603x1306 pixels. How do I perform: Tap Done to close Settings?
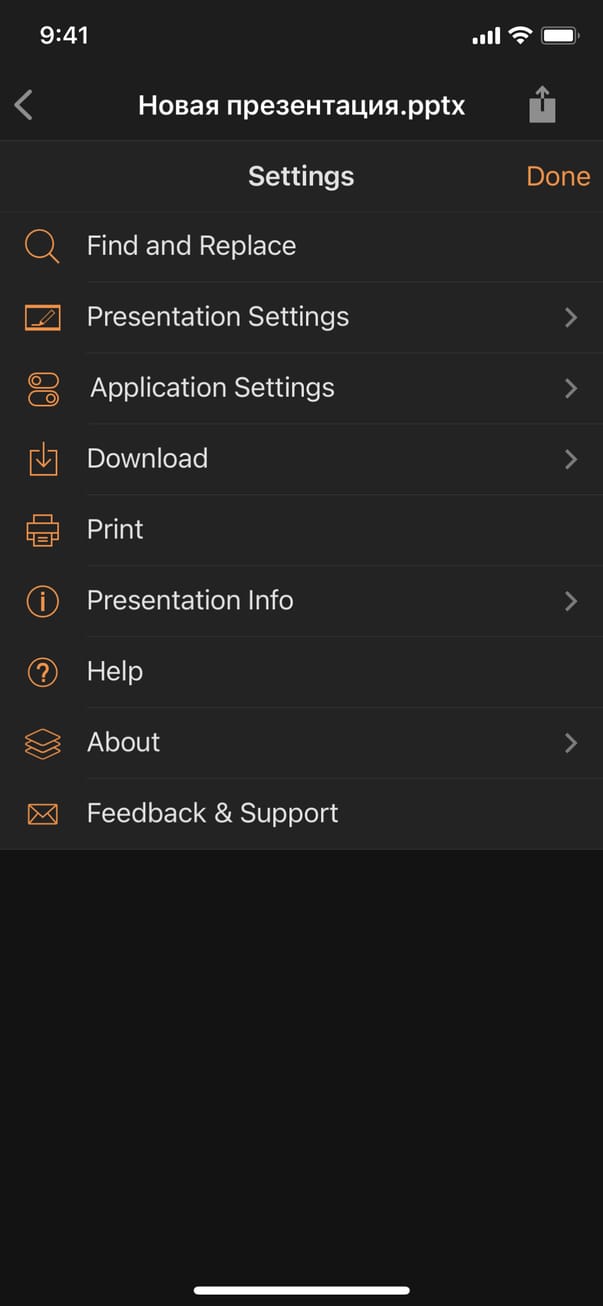(558, 176)
